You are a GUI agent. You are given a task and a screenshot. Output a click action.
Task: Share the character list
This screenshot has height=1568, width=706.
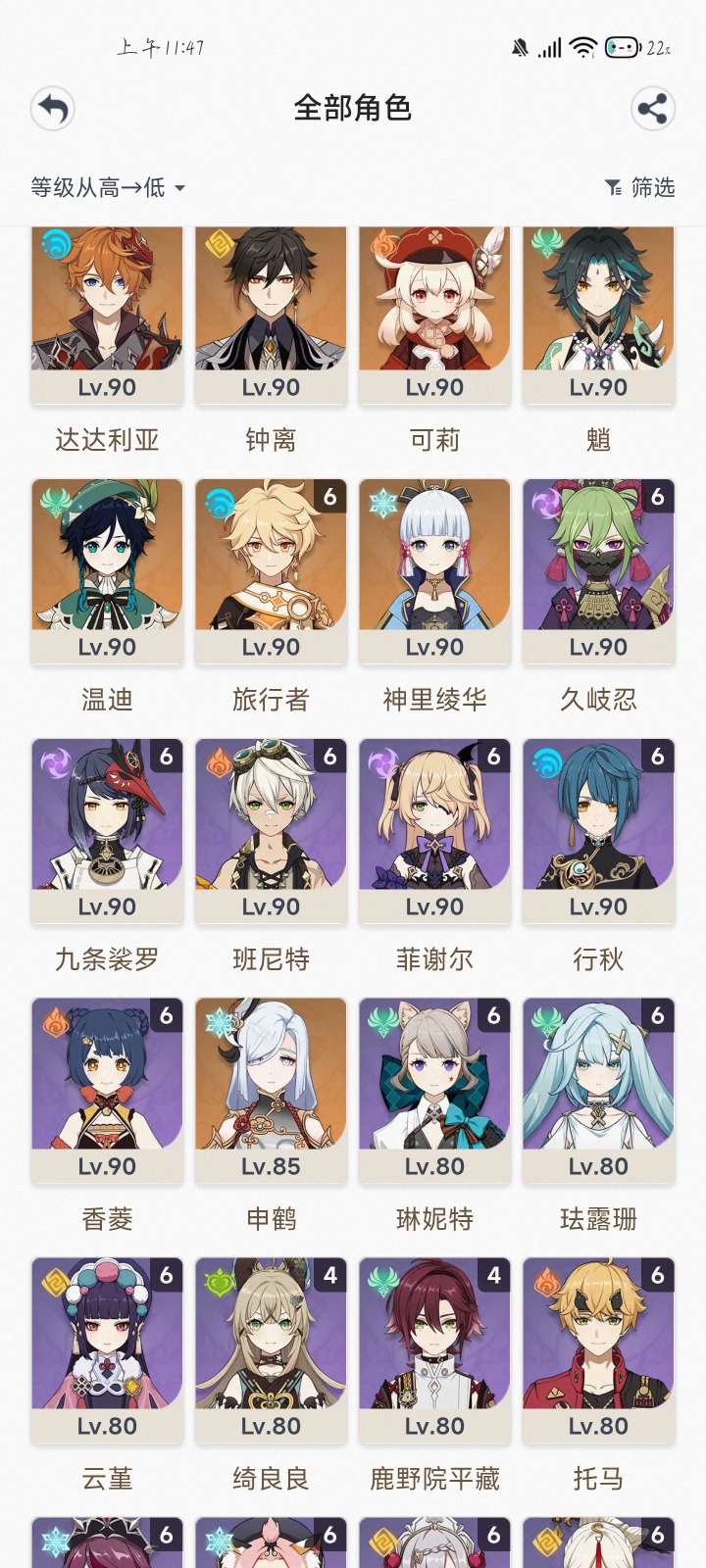point(652,109)
